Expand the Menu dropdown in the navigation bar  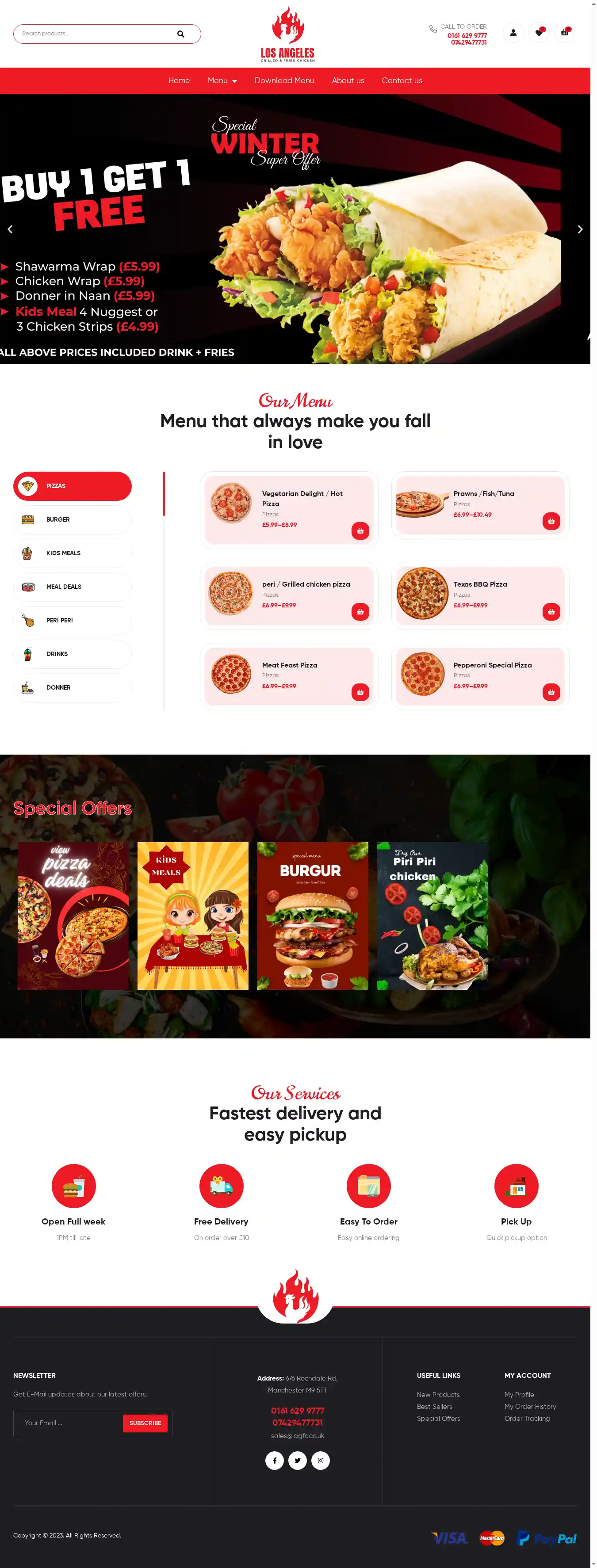pos(222,81)
